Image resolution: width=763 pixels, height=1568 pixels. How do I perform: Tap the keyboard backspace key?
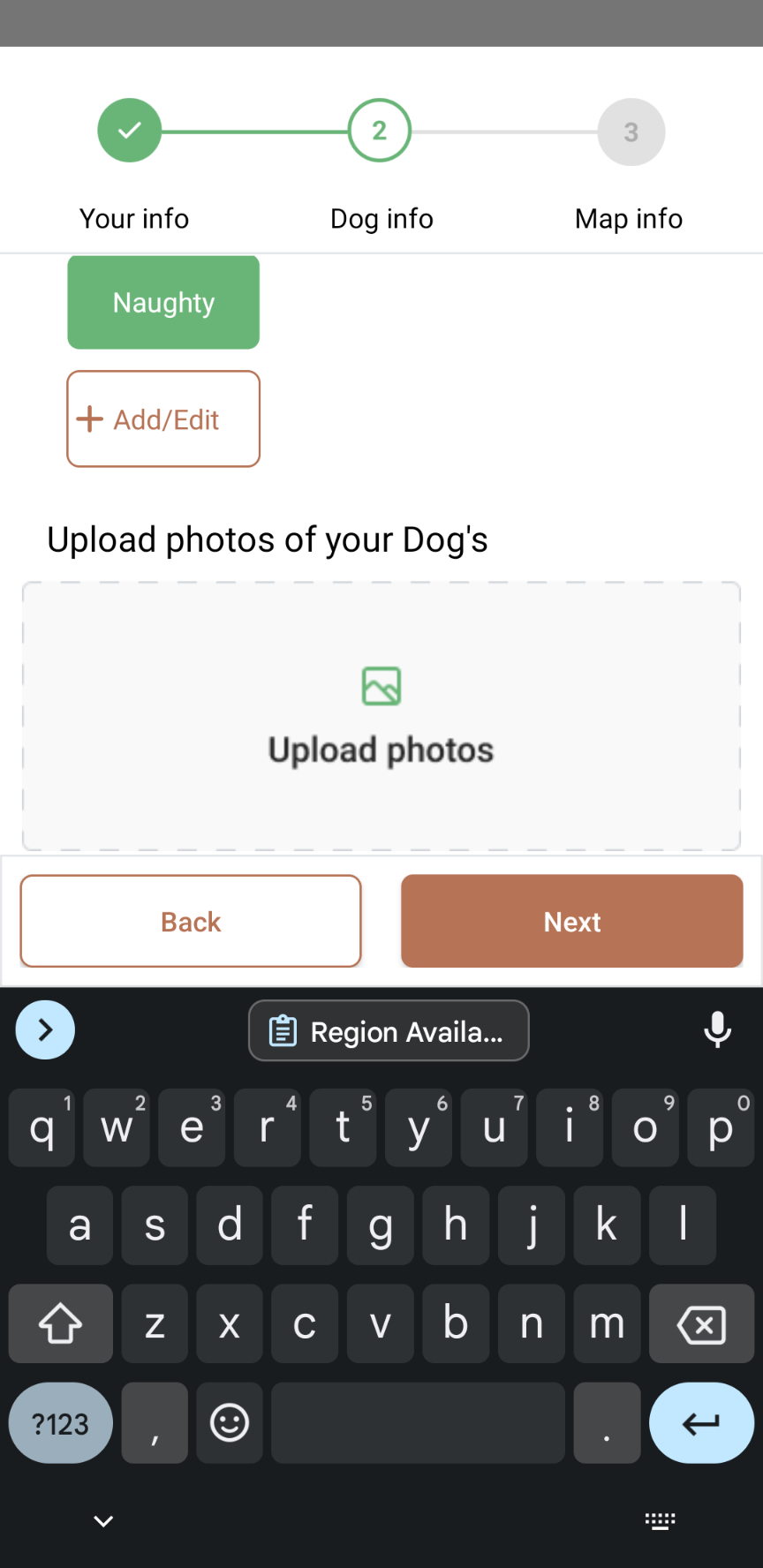point(700,1324)
